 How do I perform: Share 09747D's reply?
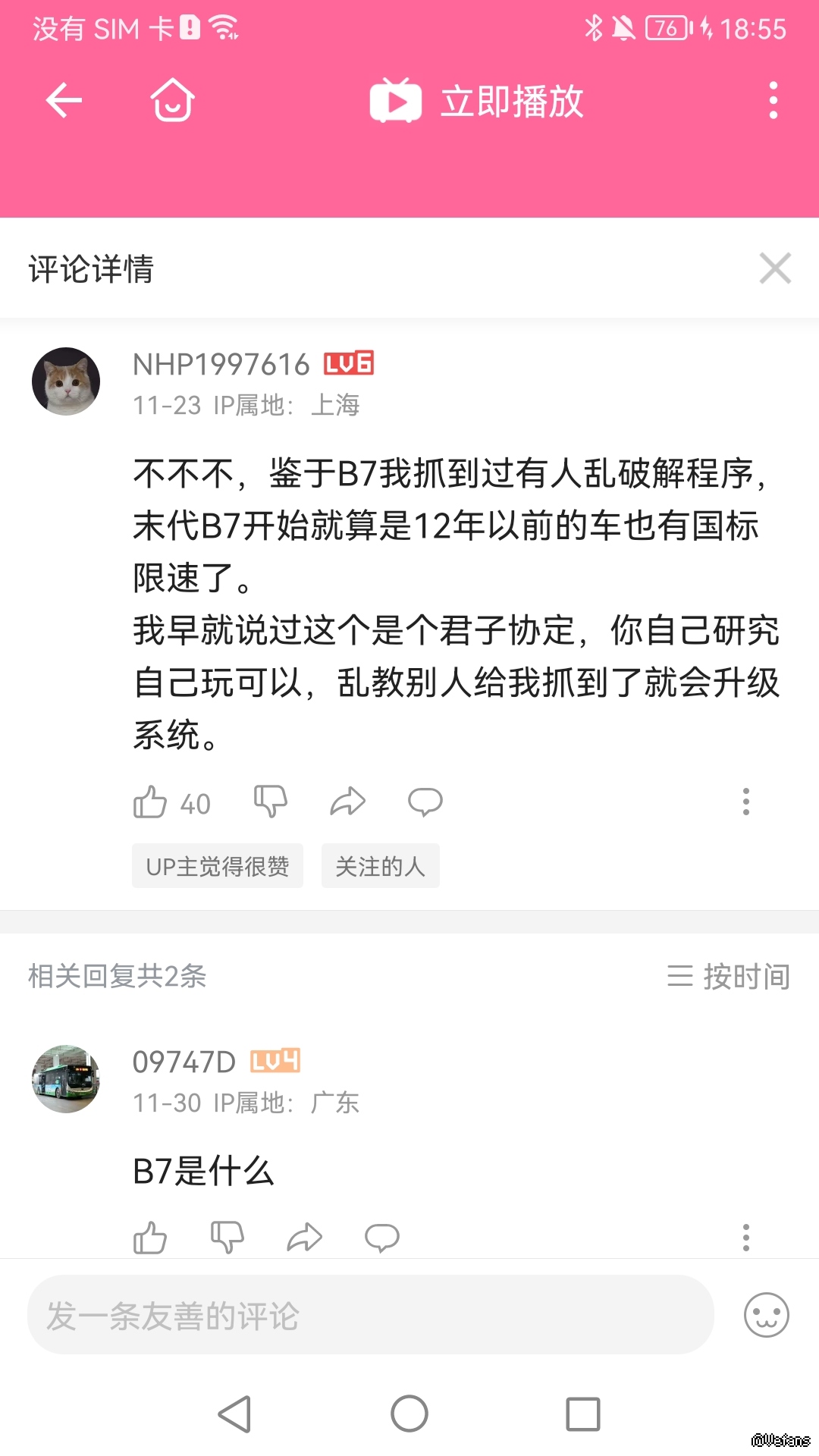click(305, 1238)
